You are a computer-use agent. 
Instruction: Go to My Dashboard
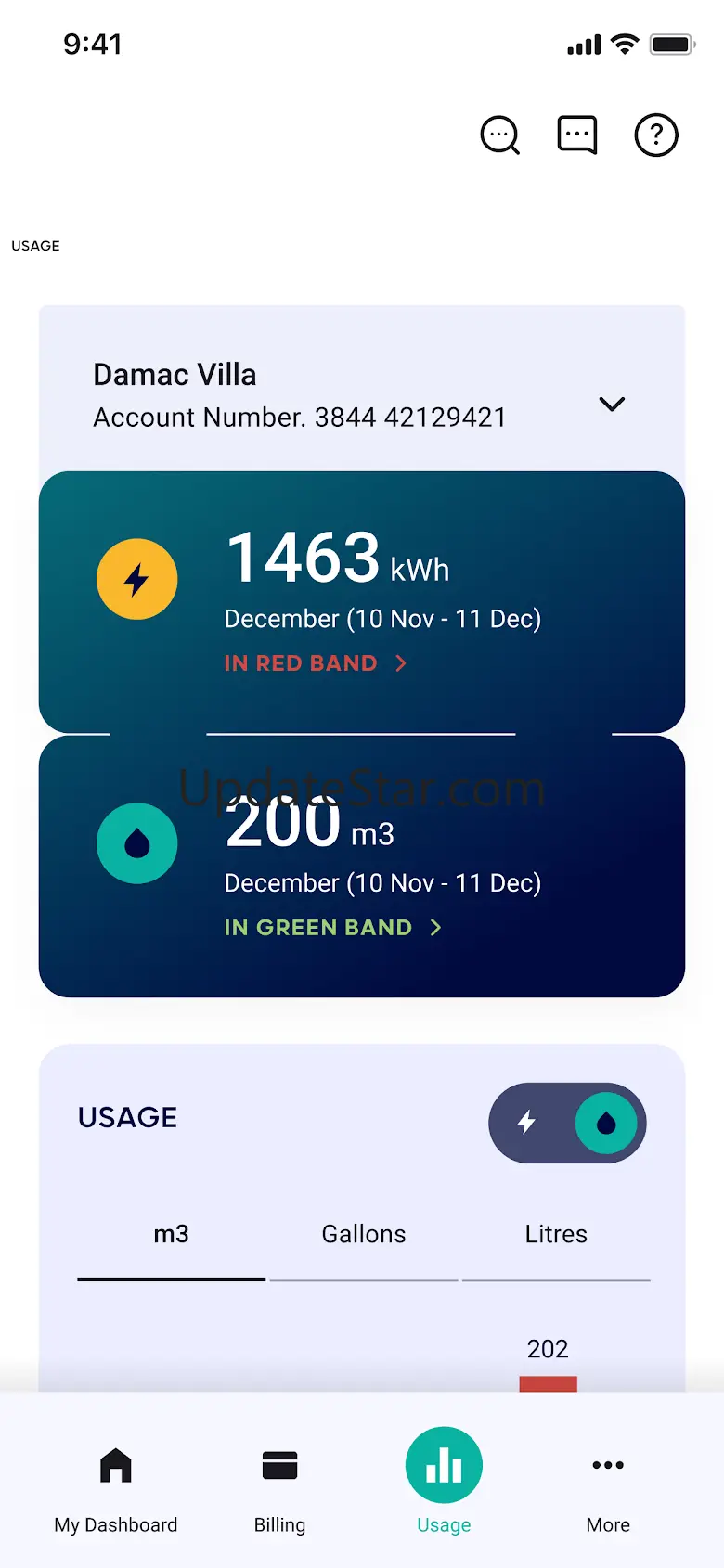[x=116, y=1486]
